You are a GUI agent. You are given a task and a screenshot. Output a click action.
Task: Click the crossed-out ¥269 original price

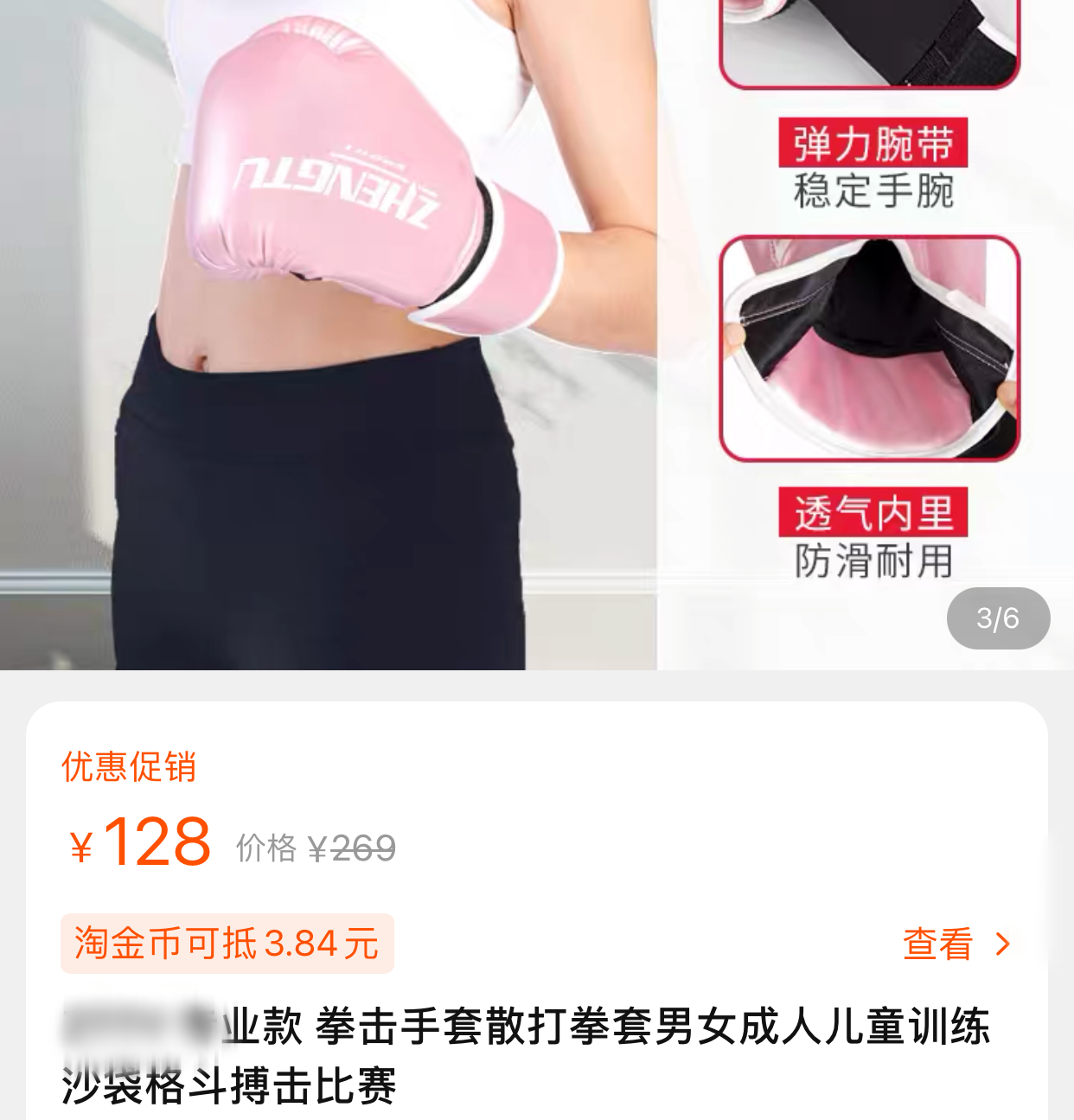353,848
